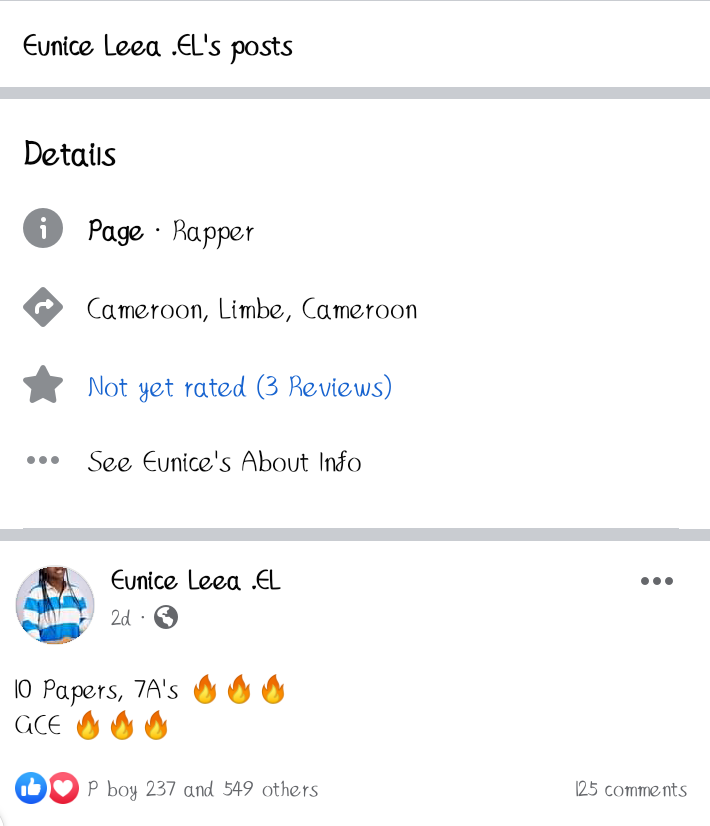Tap Eunice Leea .EL's profile picture

[55, 605]
